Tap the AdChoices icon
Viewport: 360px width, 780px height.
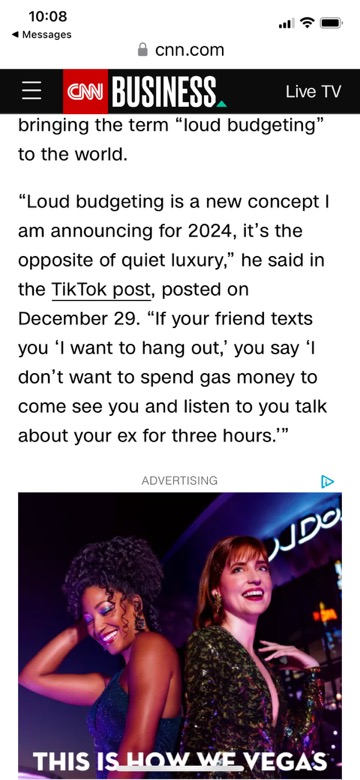[327, 481]
